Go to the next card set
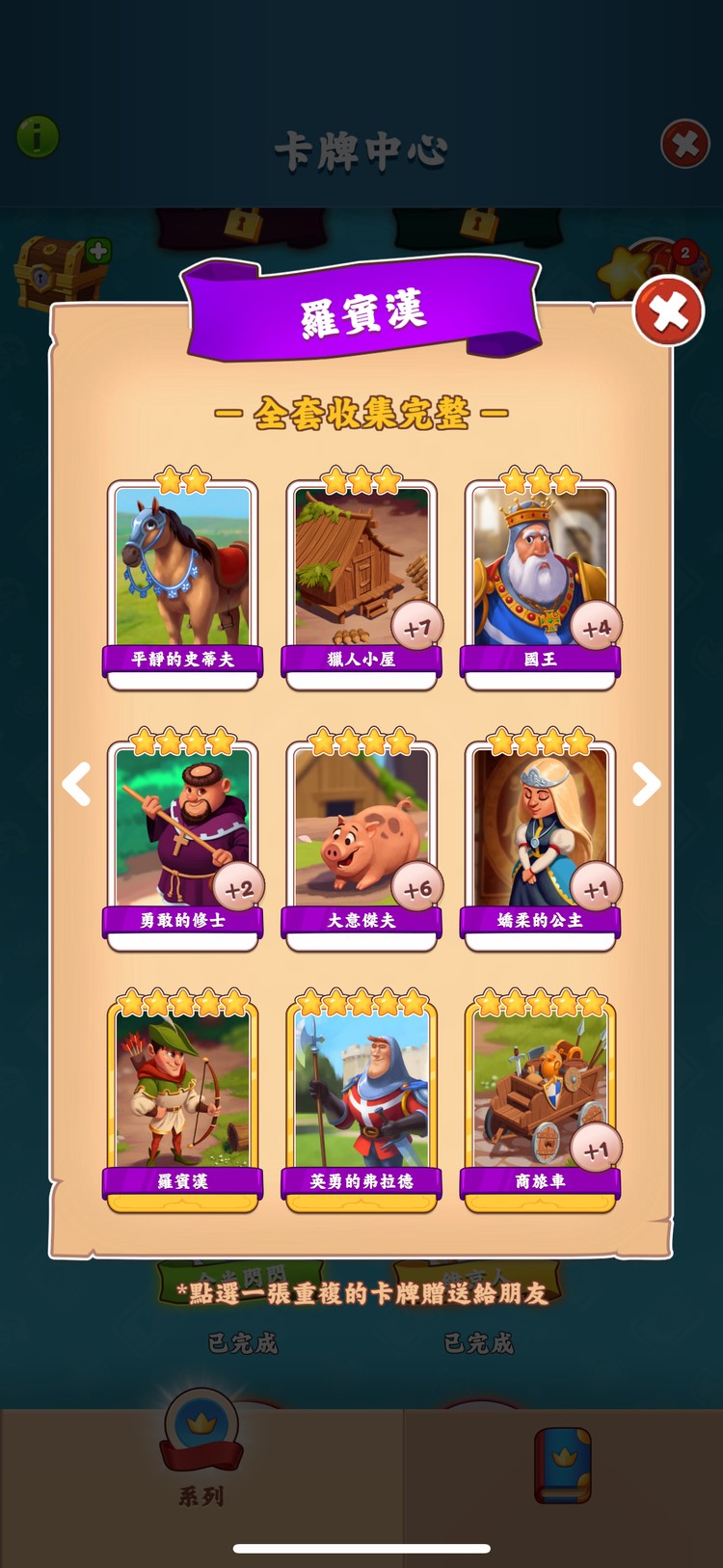 (645, 784)
